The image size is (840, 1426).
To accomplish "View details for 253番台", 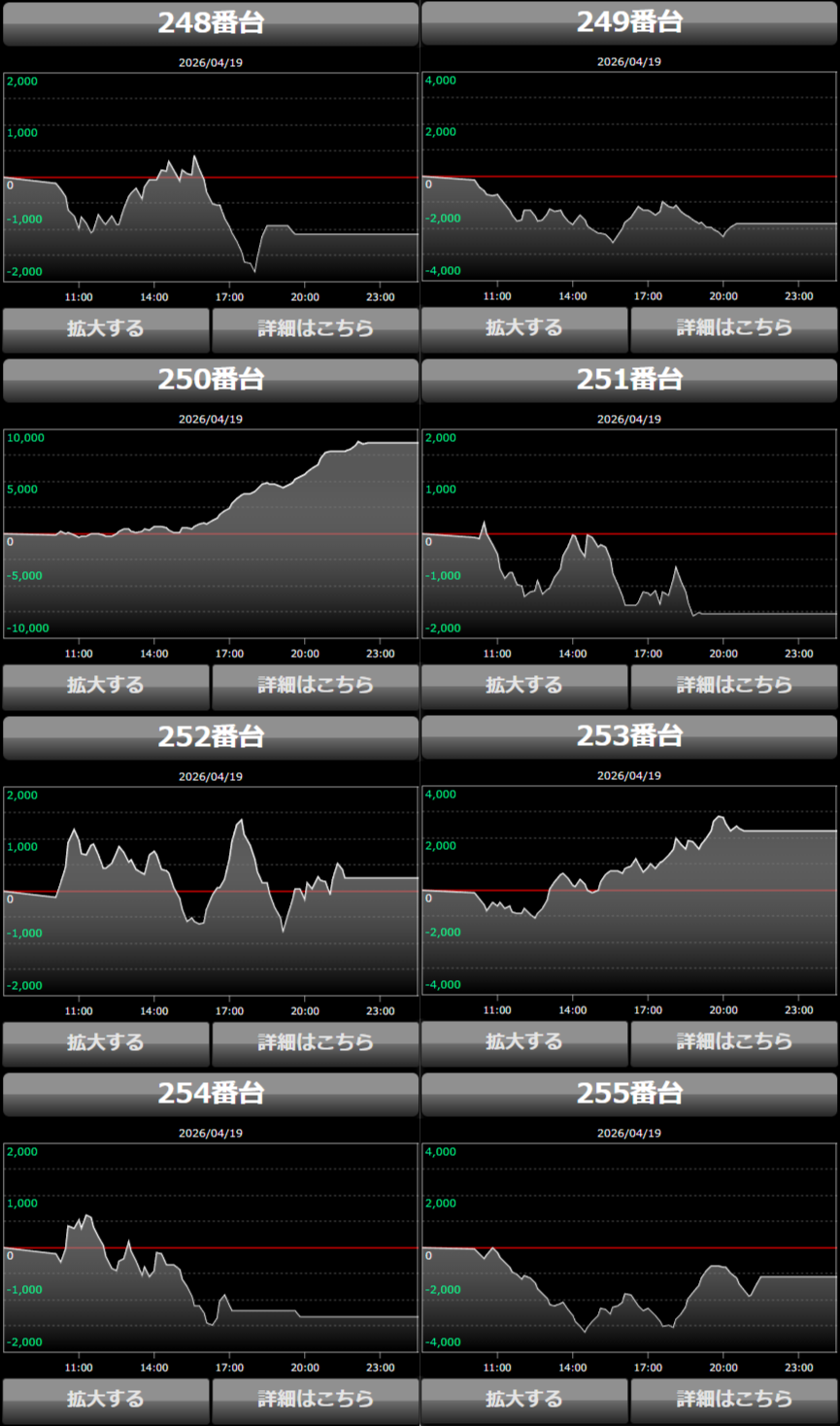I will click(734, 1043).
